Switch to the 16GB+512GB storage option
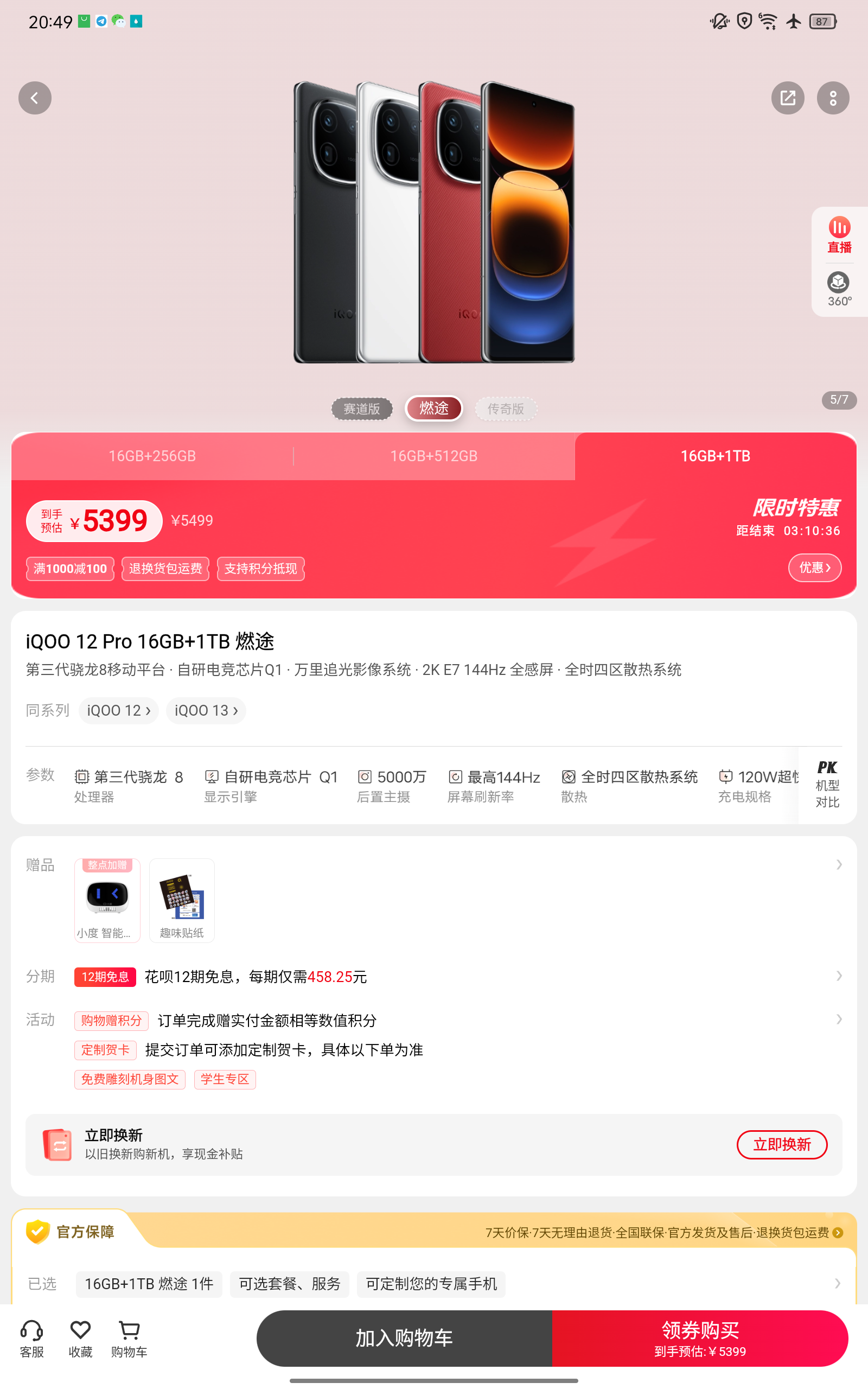This screenshot has height=1389, width=868. point(433,456)
